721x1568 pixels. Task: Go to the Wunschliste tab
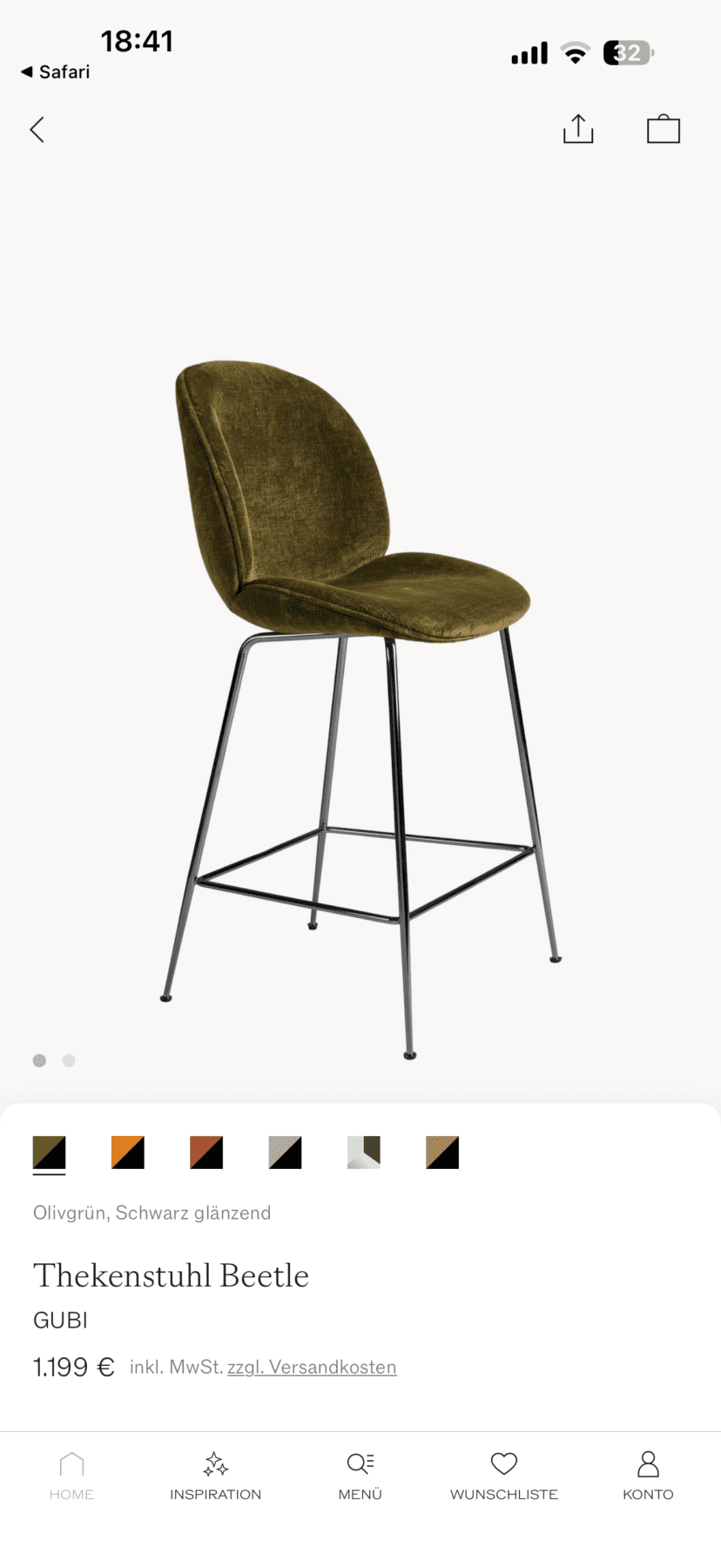[x=504, y=1476]
